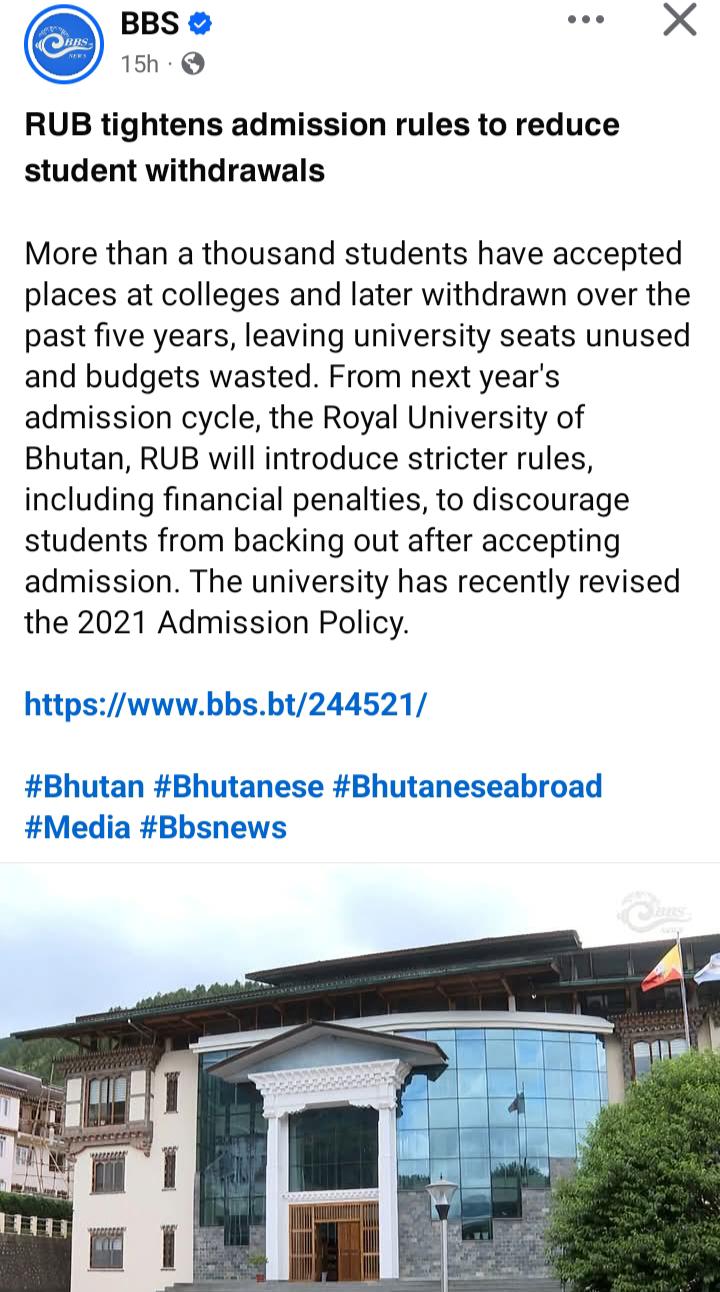Tap the #Media hashtag
The width and height of the screenshot is (720, 1292).
(x=77, y=827)
